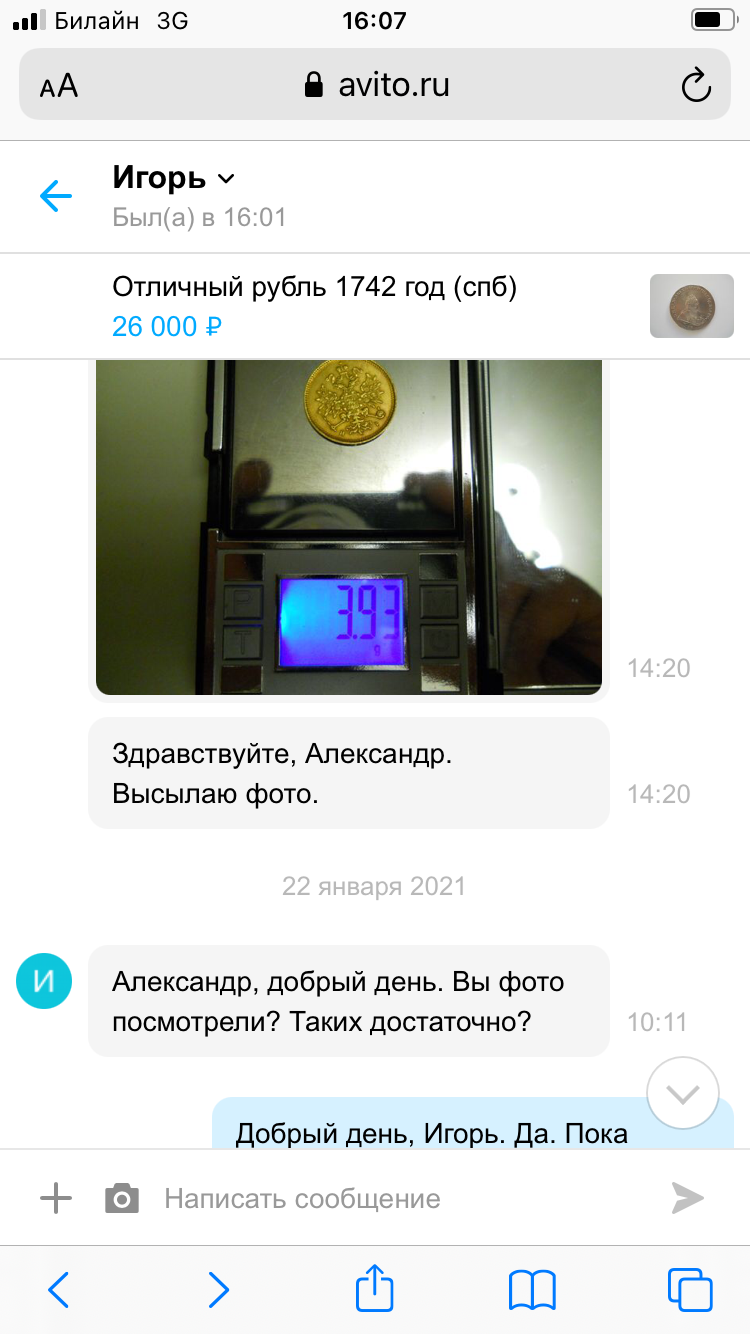Expand the Игорь contact dropdown
Screen dimensions: 750x1334
[x=226, y=179]
